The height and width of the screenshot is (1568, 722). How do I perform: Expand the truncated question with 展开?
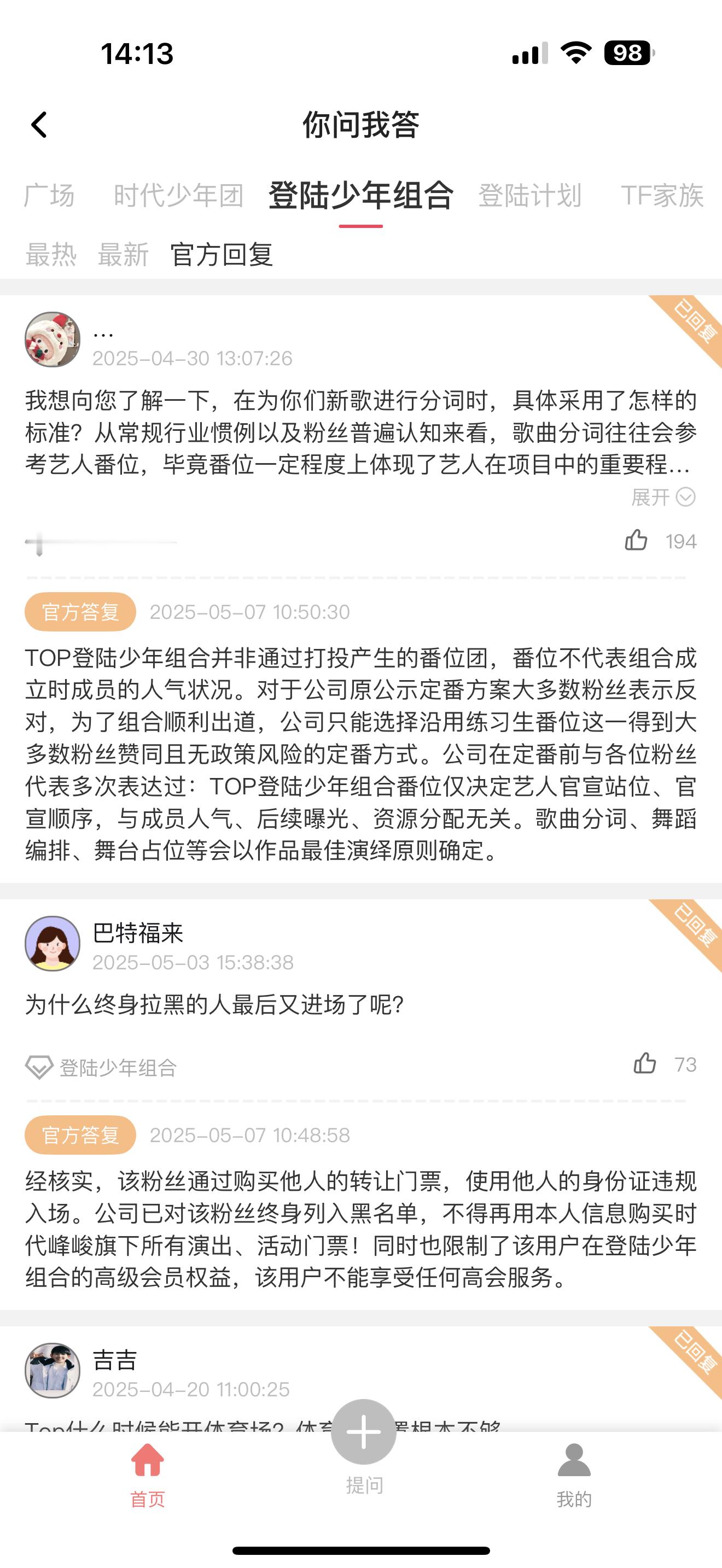(x=662, y=498)
